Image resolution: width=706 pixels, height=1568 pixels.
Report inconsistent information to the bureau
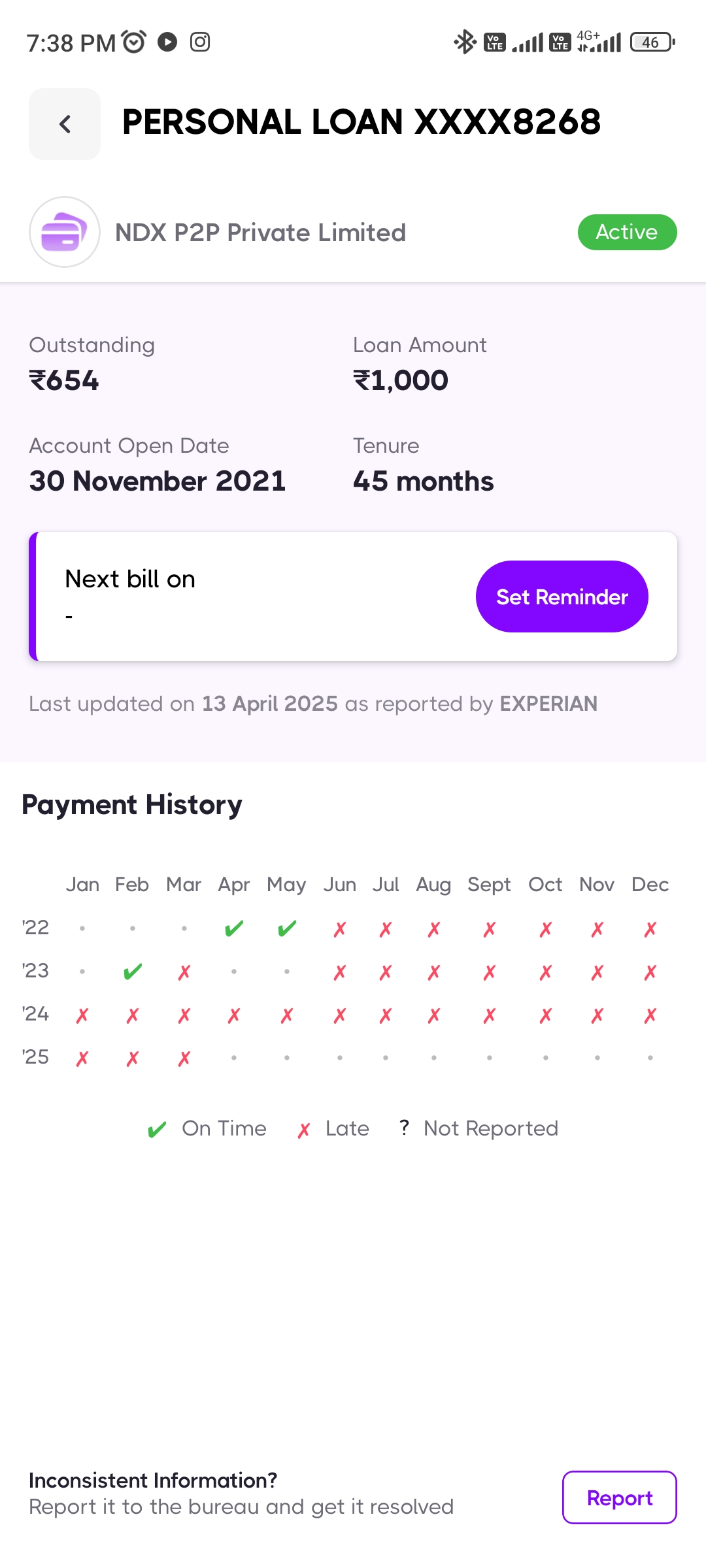coord(619,1497)
